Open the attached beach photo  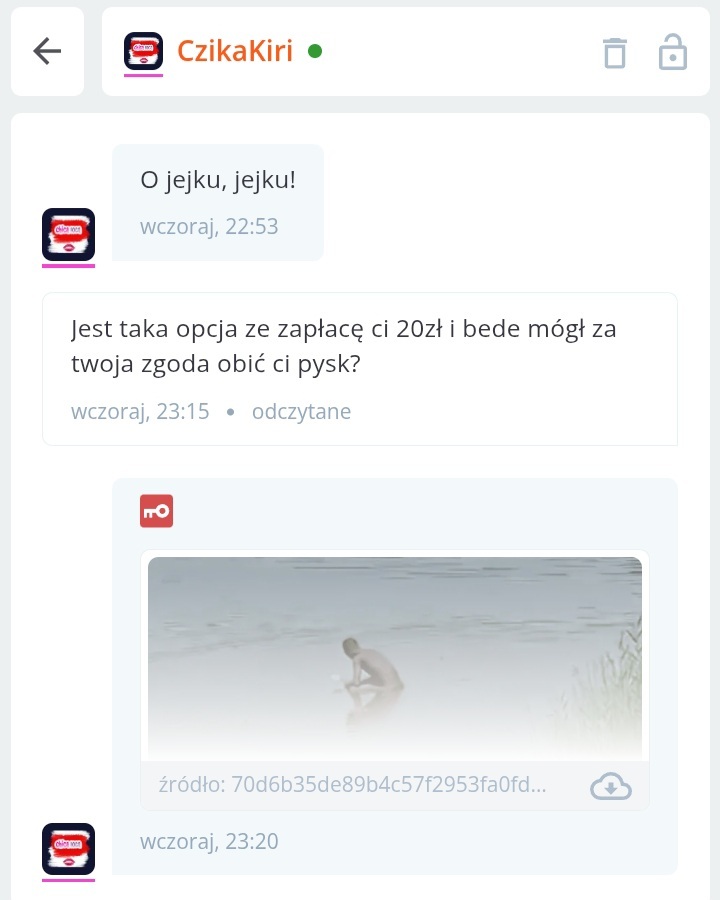coord(395,656)
